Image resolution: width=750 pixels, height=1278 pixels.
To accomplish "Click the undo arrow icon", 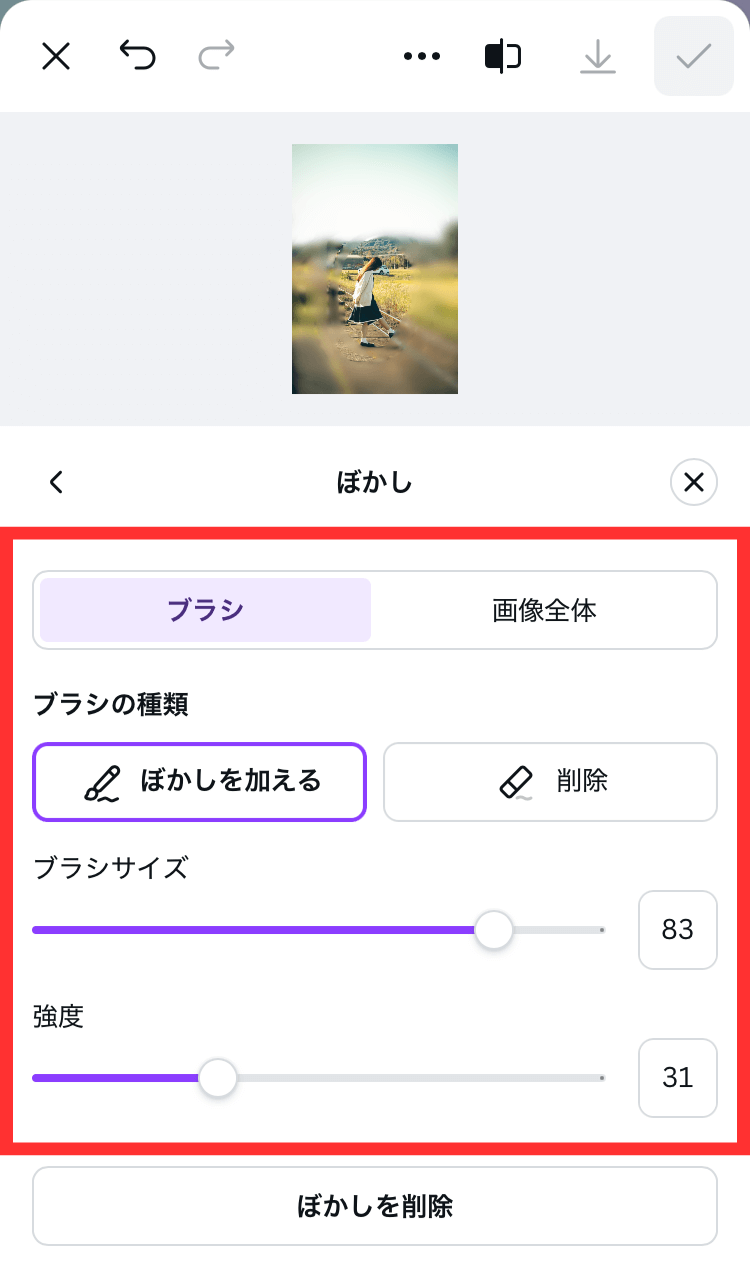I will tap(137, 56).
